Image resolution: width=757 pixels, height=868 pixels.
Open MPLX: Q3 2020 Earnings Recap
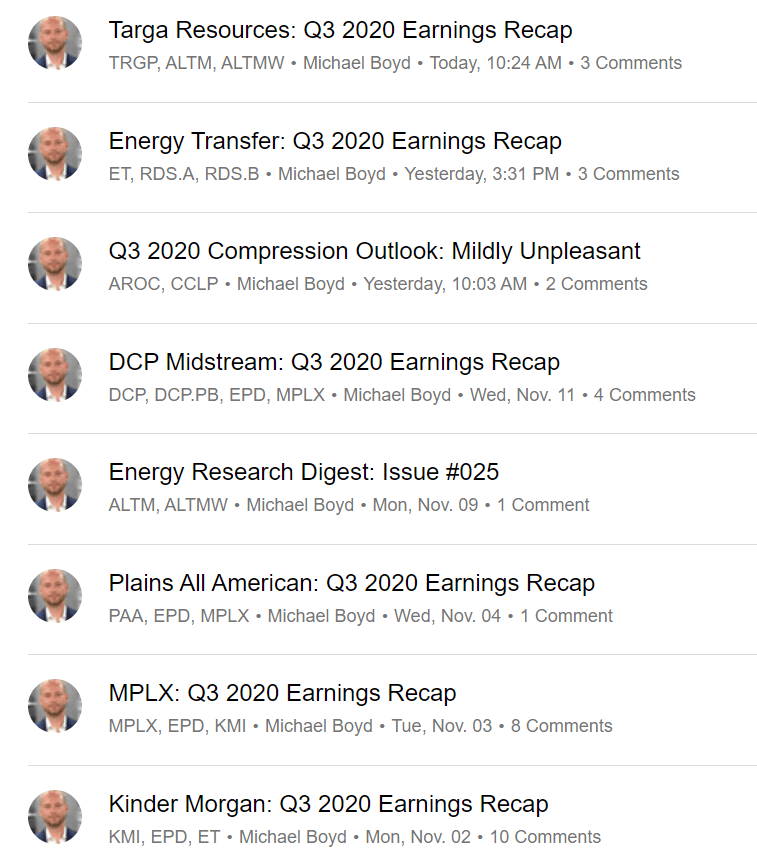coord(282,694)
